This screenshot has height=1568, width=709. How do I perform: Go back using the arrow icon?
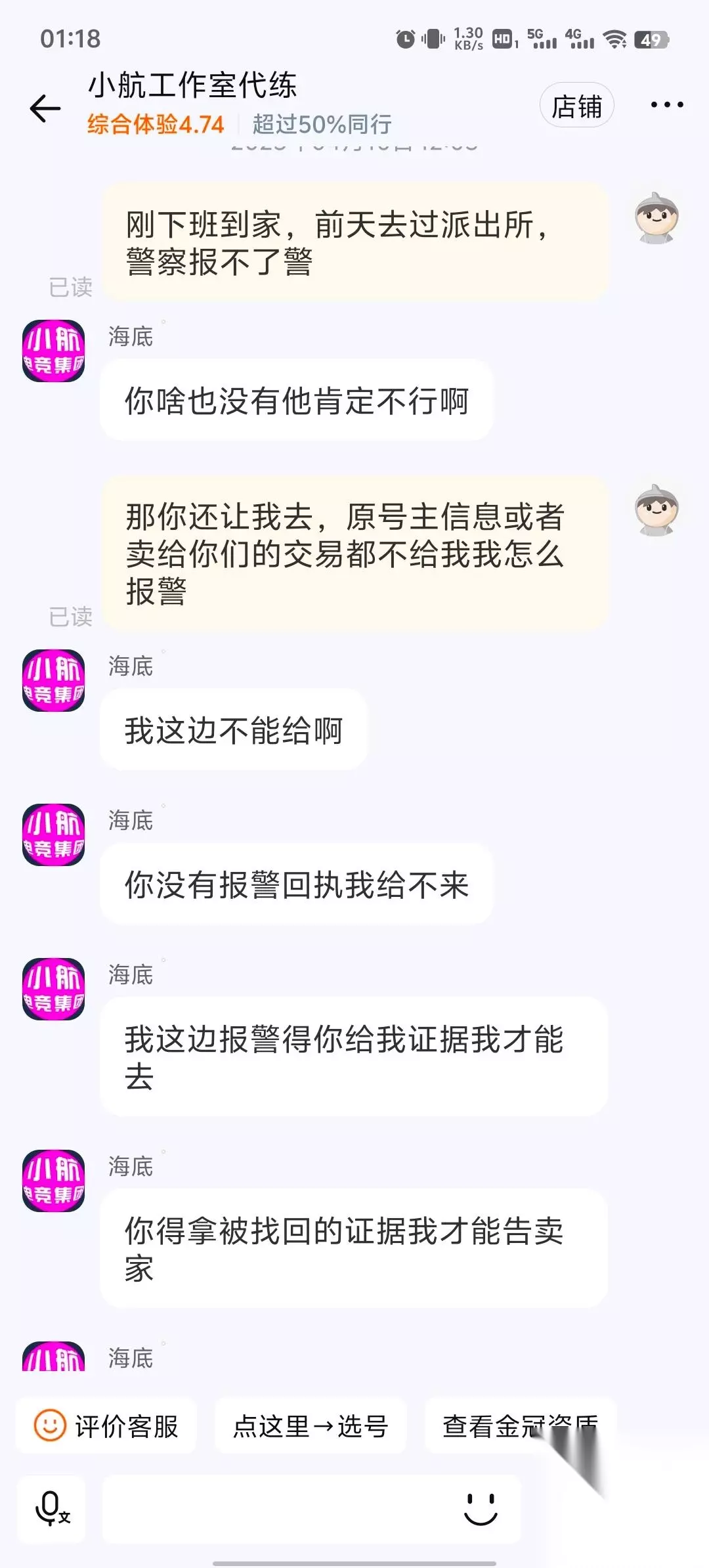(45, 108)
